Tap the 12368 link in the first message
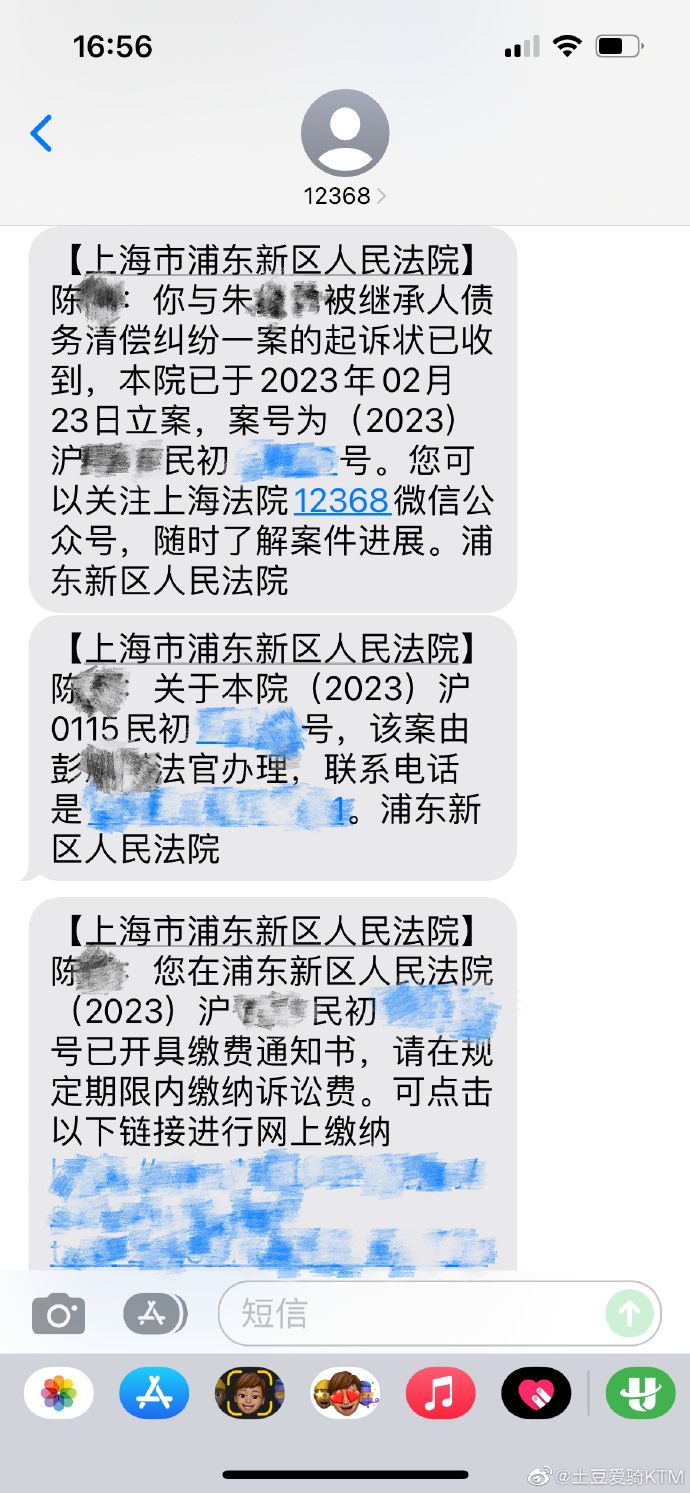This screenshot has width=690, height=1493. [x=341, y=500]
